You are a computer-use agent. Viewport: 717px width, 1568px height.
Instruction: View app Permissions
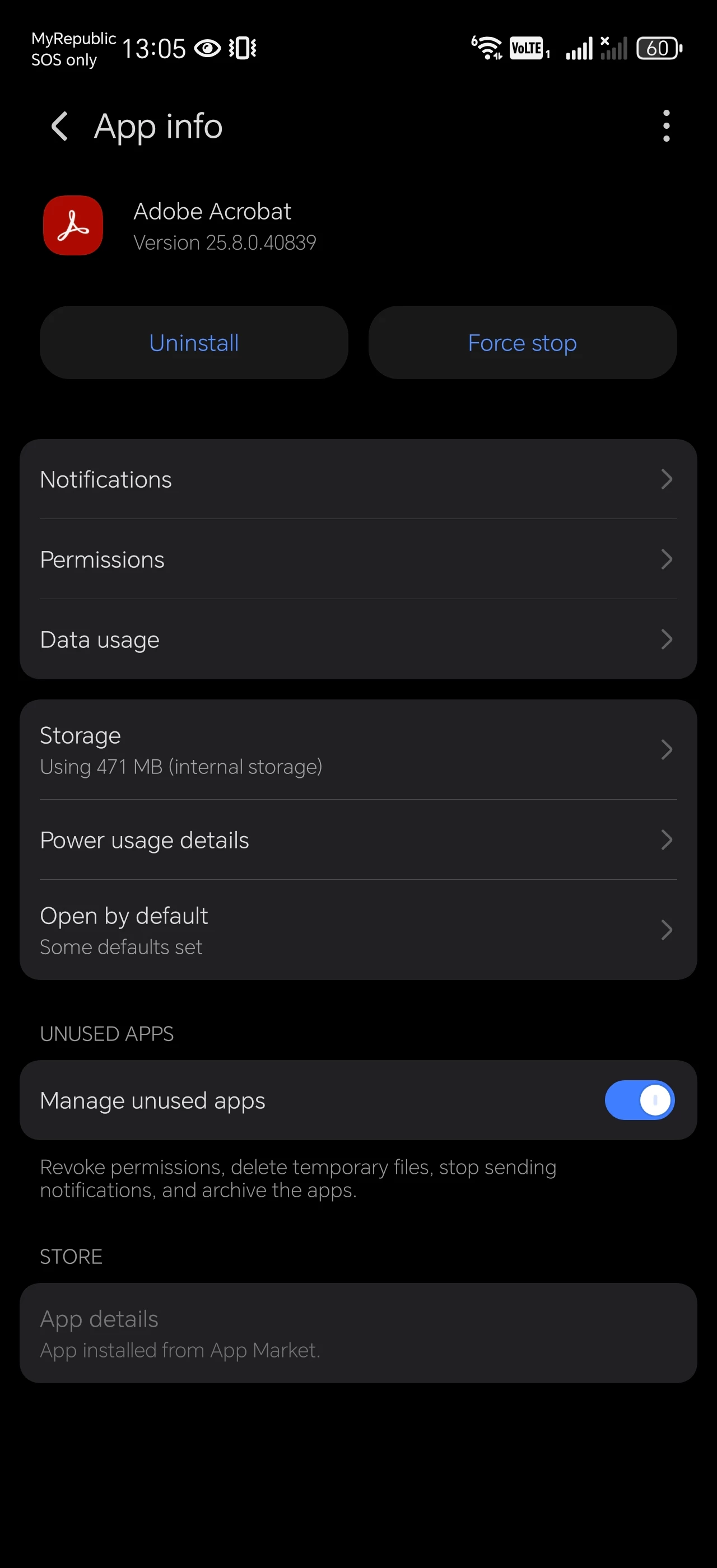coord(358,559)
